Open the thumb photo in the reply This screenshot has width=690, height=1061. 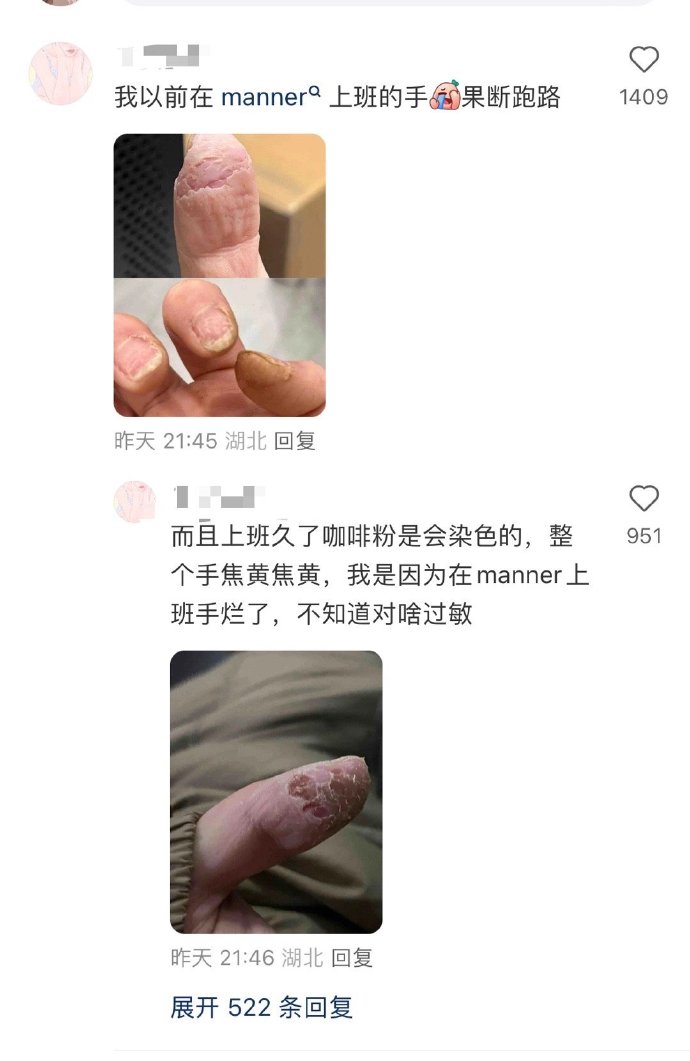click(276, 791)
